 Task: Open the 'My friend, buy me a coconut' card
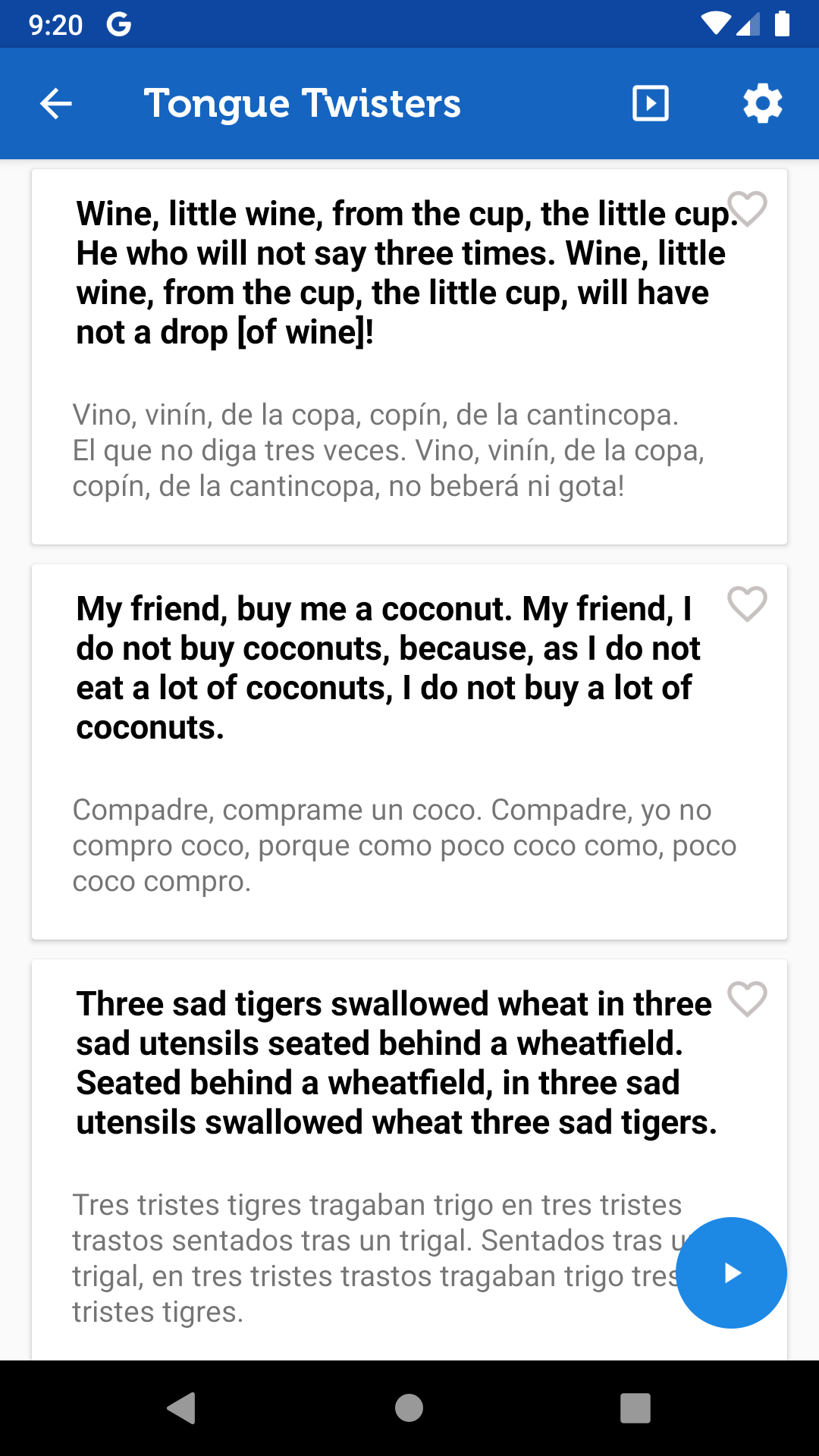coord(409,752)
